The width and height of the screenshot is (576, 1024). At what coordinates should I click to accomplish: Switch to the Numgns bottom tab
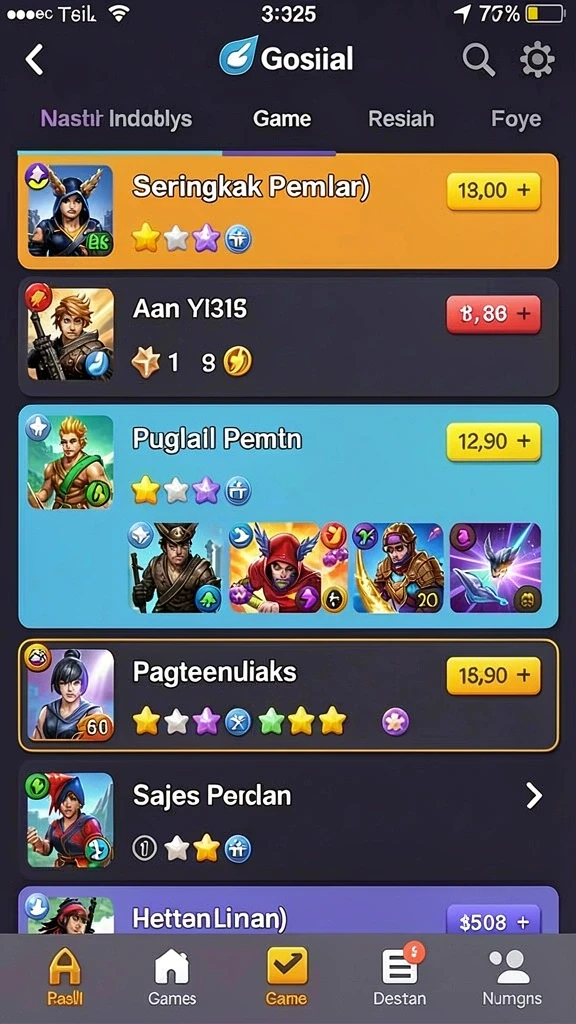(x=512, y=977)
